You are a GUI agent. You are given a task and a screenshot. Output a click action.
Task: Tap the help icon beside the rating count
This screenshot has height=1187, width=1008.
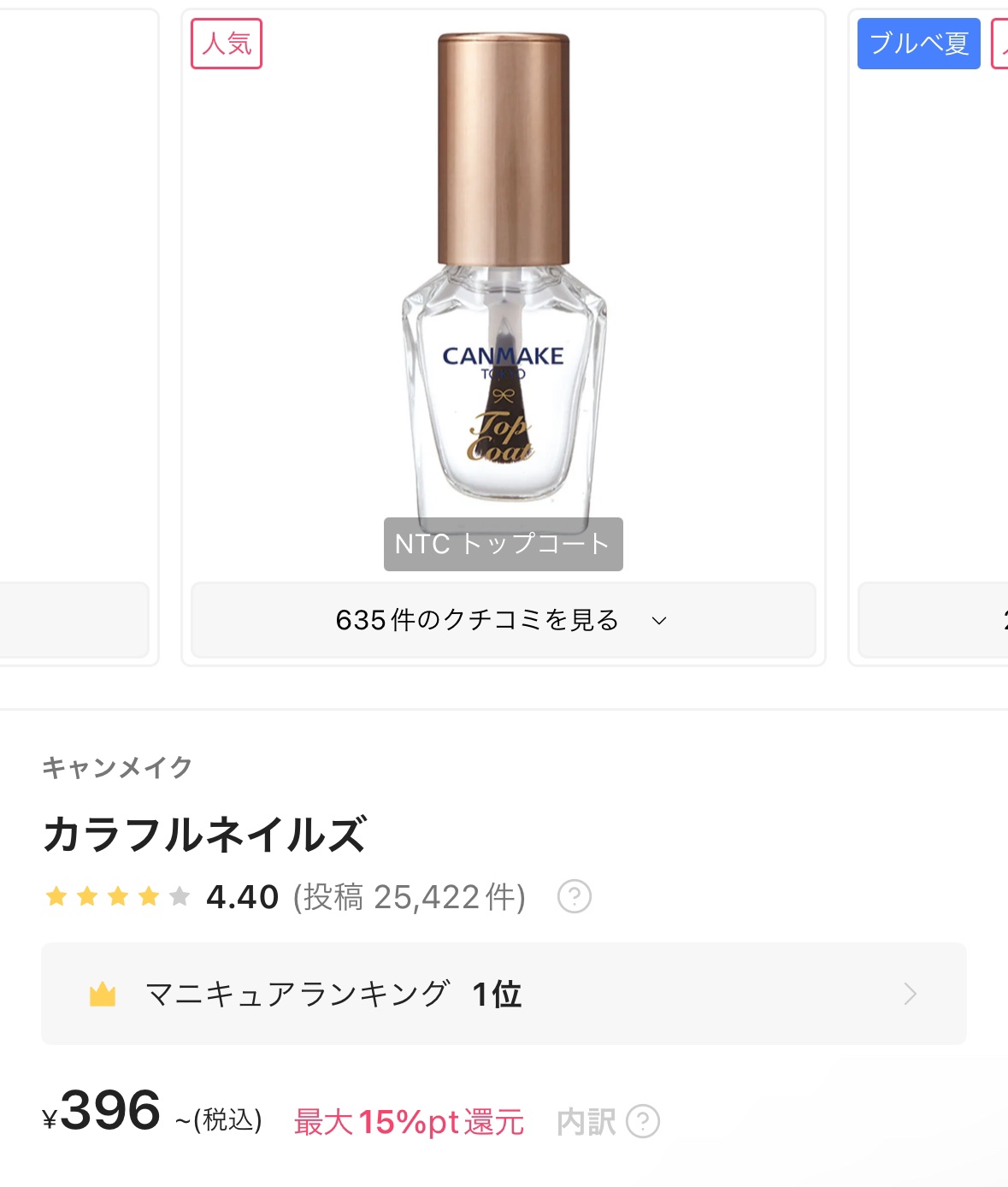[575, 897]
